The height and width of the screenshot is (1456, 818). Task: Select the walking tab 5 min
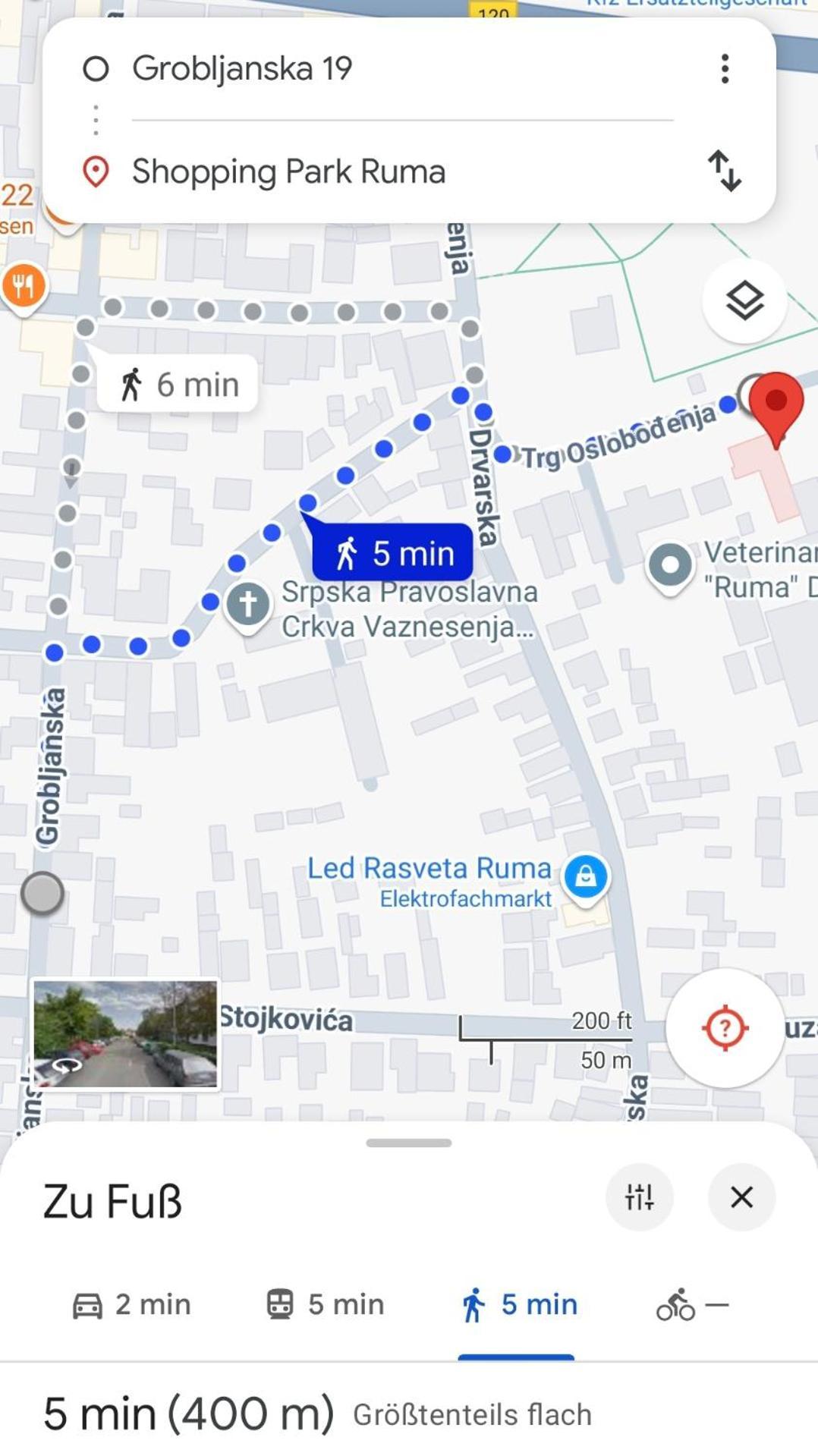[519, 1305]
